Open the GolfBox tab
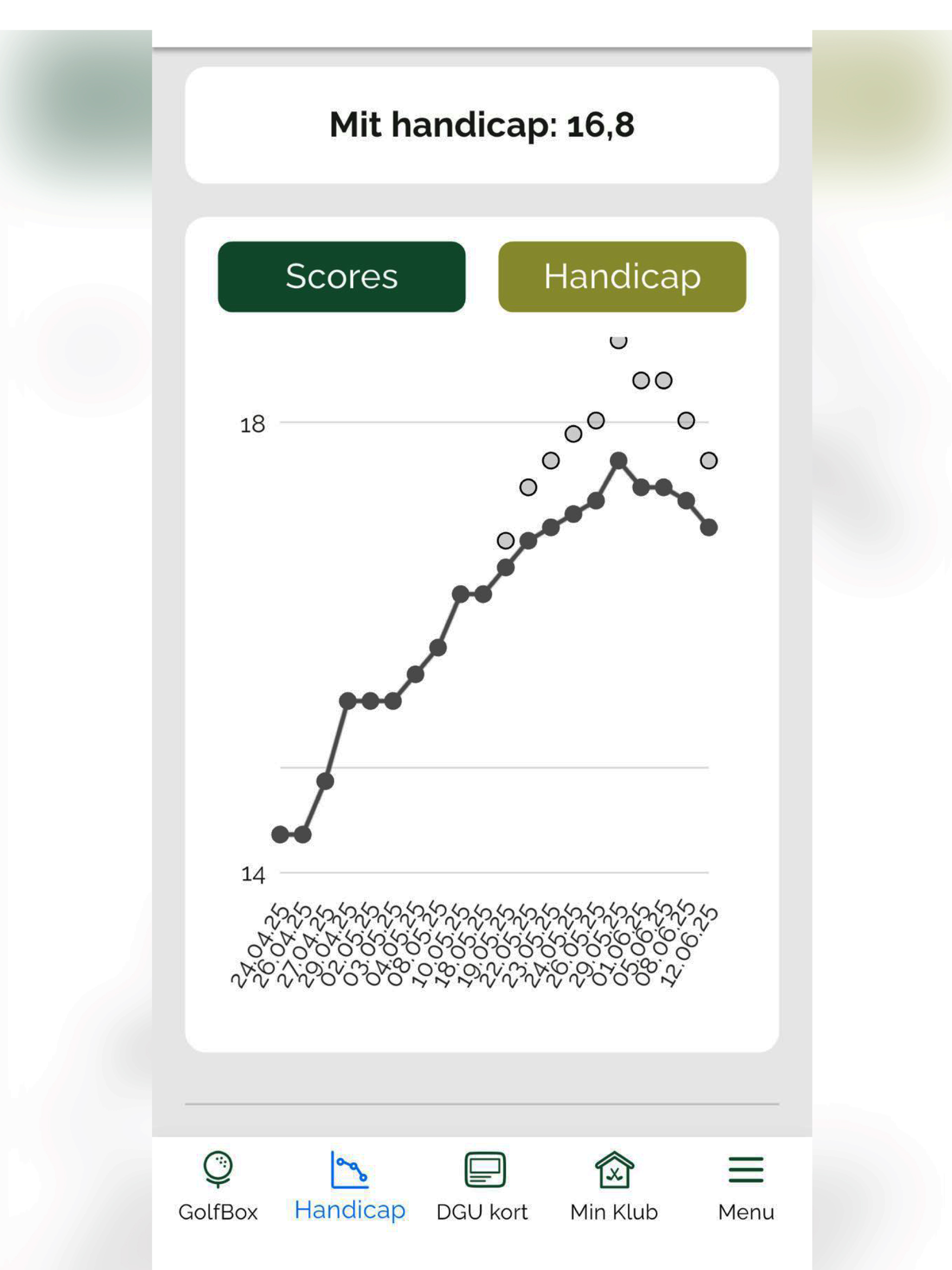The image size is (952, 1270). tap(218, 1186)
